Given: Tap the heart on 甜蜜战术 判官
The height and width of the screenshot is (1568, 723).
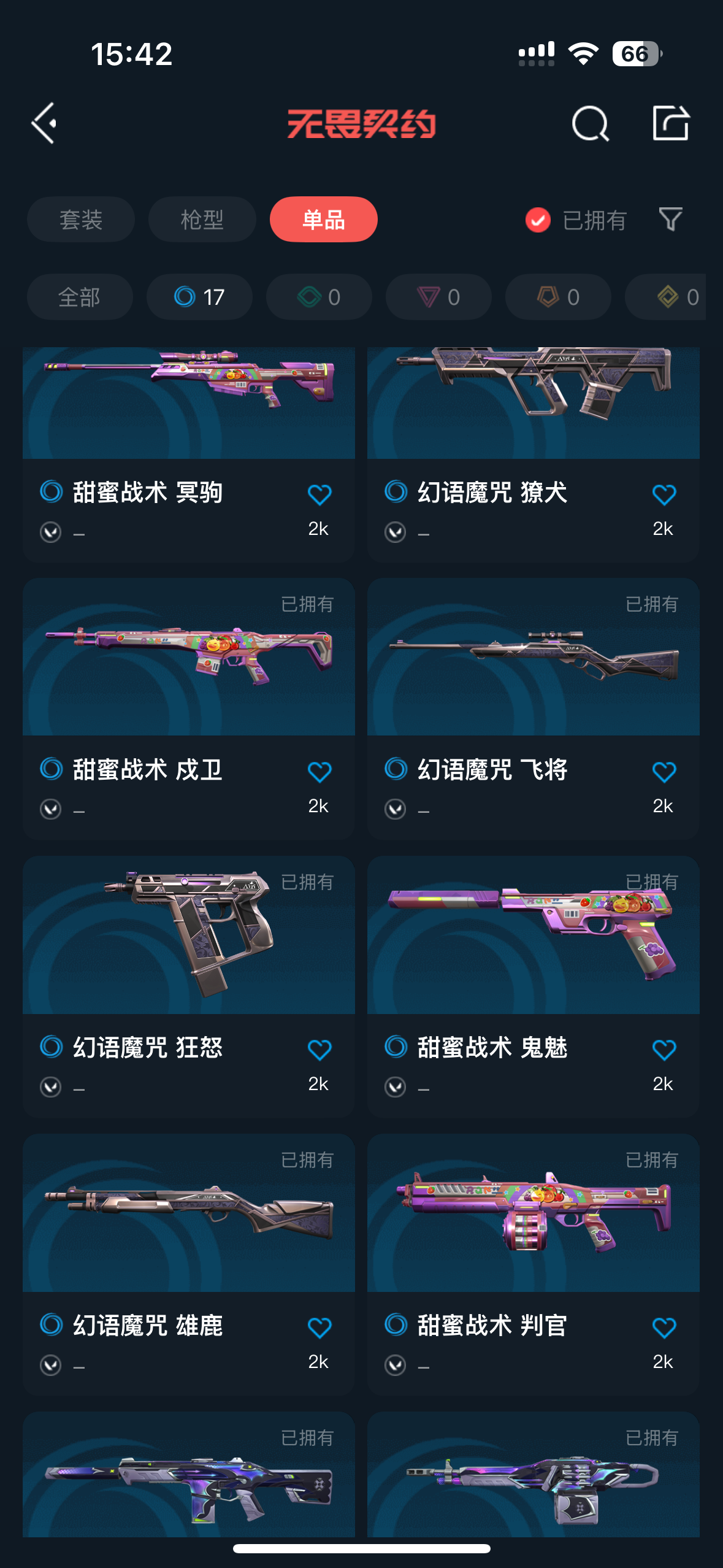Looking at the screenshot, I should coord(664,1328).
